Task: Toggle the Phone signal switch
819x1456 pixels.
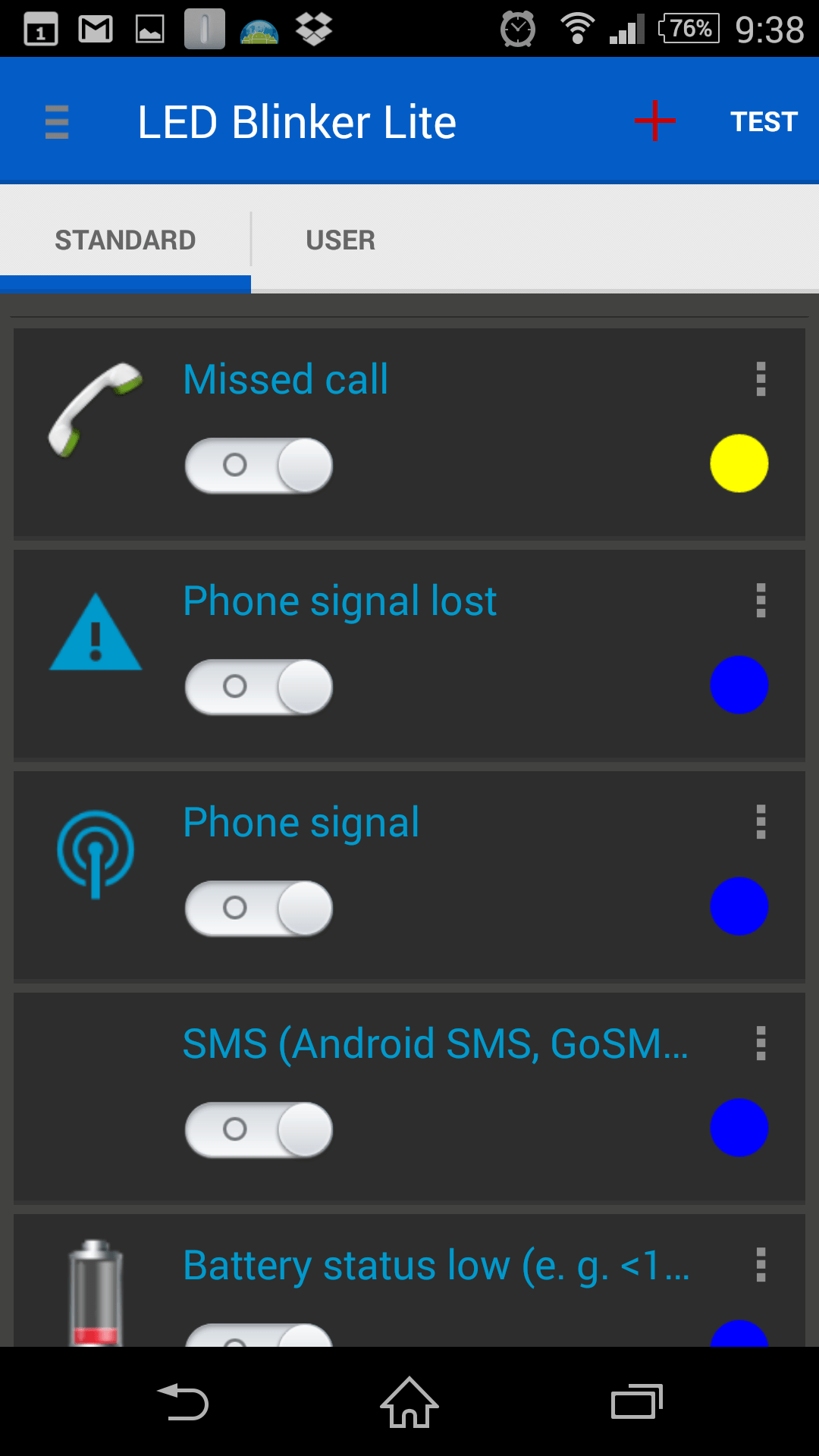Action: (259, 908)
